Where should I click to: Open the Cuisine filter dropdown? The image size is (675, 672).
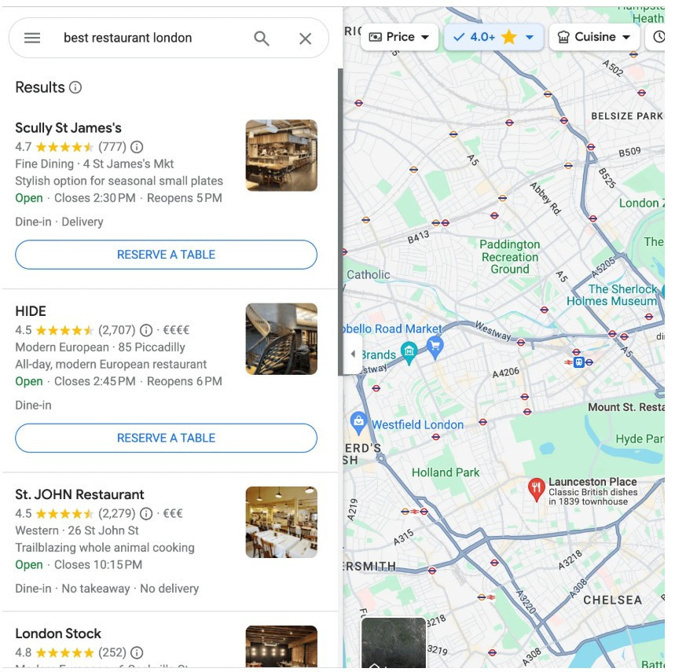(596, 37)
